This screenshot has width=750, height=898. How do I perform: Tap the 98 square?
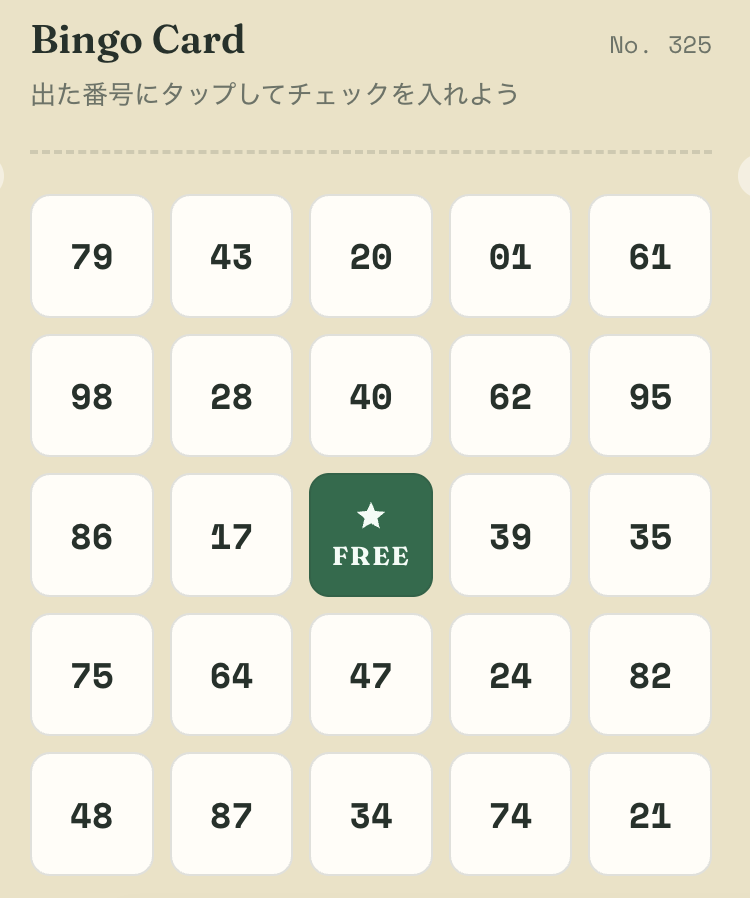pos(92,396)
